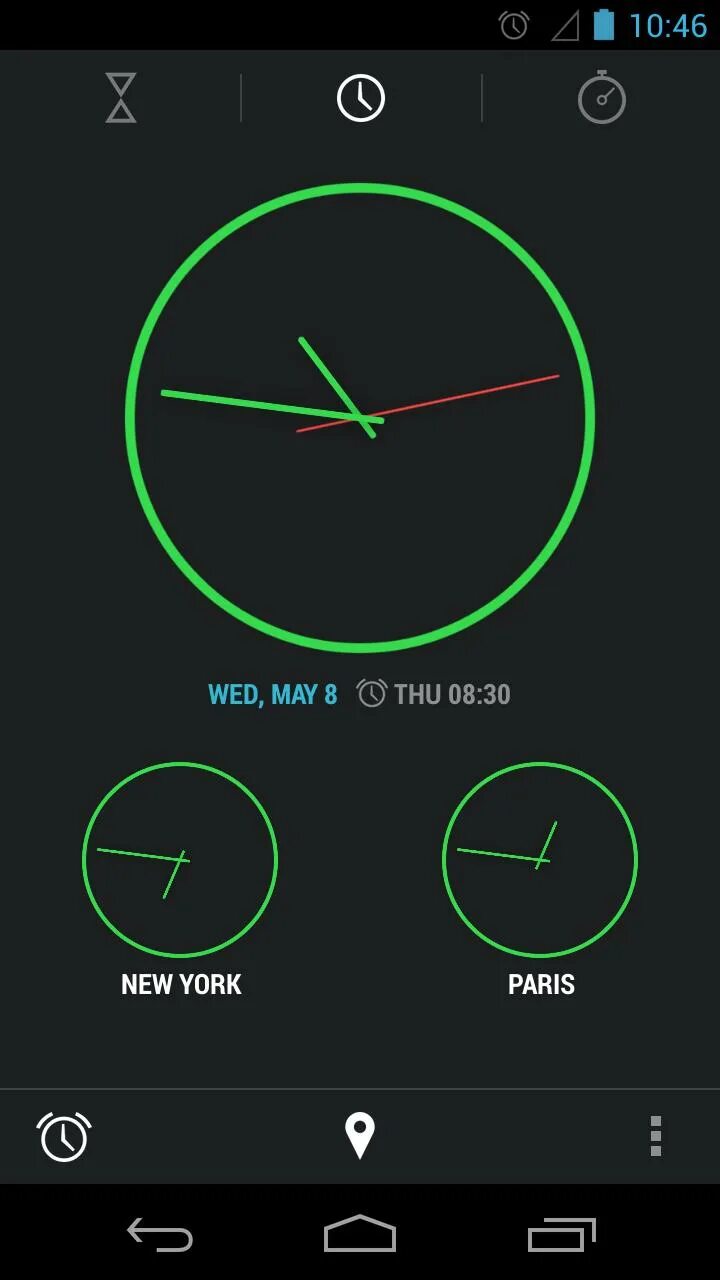
Task: Tap the large analog clock face
Action: click(x=360, y=418)
